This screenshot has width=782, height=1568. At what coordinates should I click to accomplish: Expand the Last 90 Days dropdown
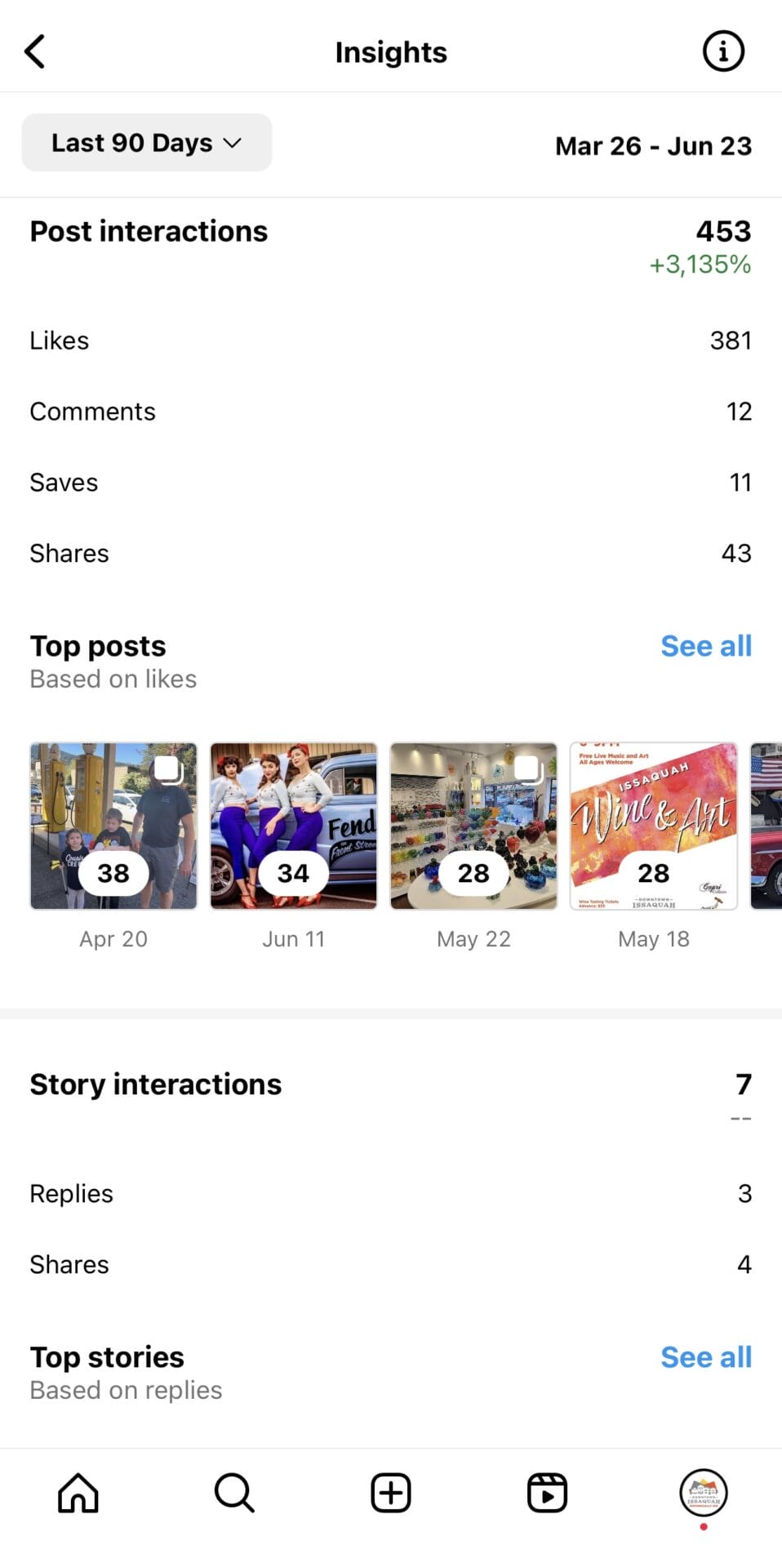click(147, 143)
